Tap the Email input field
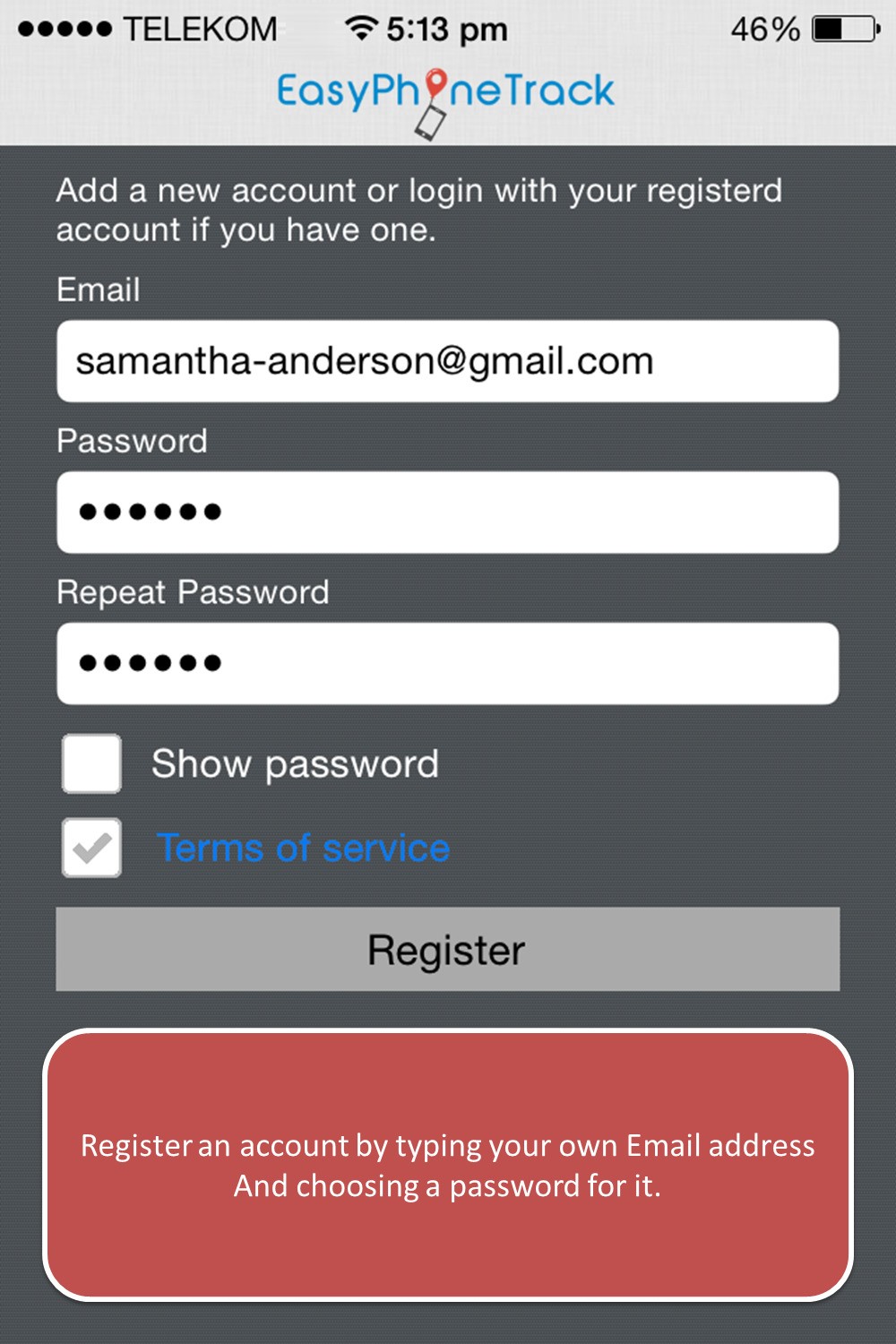 pyautogui.click(x=448, y=361)
